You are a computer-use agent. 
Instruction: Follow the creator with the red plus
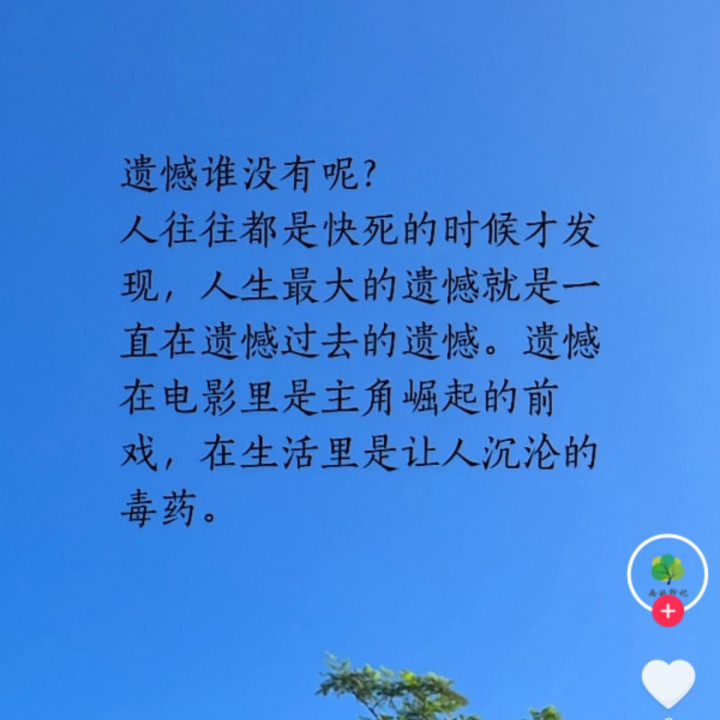667,610
